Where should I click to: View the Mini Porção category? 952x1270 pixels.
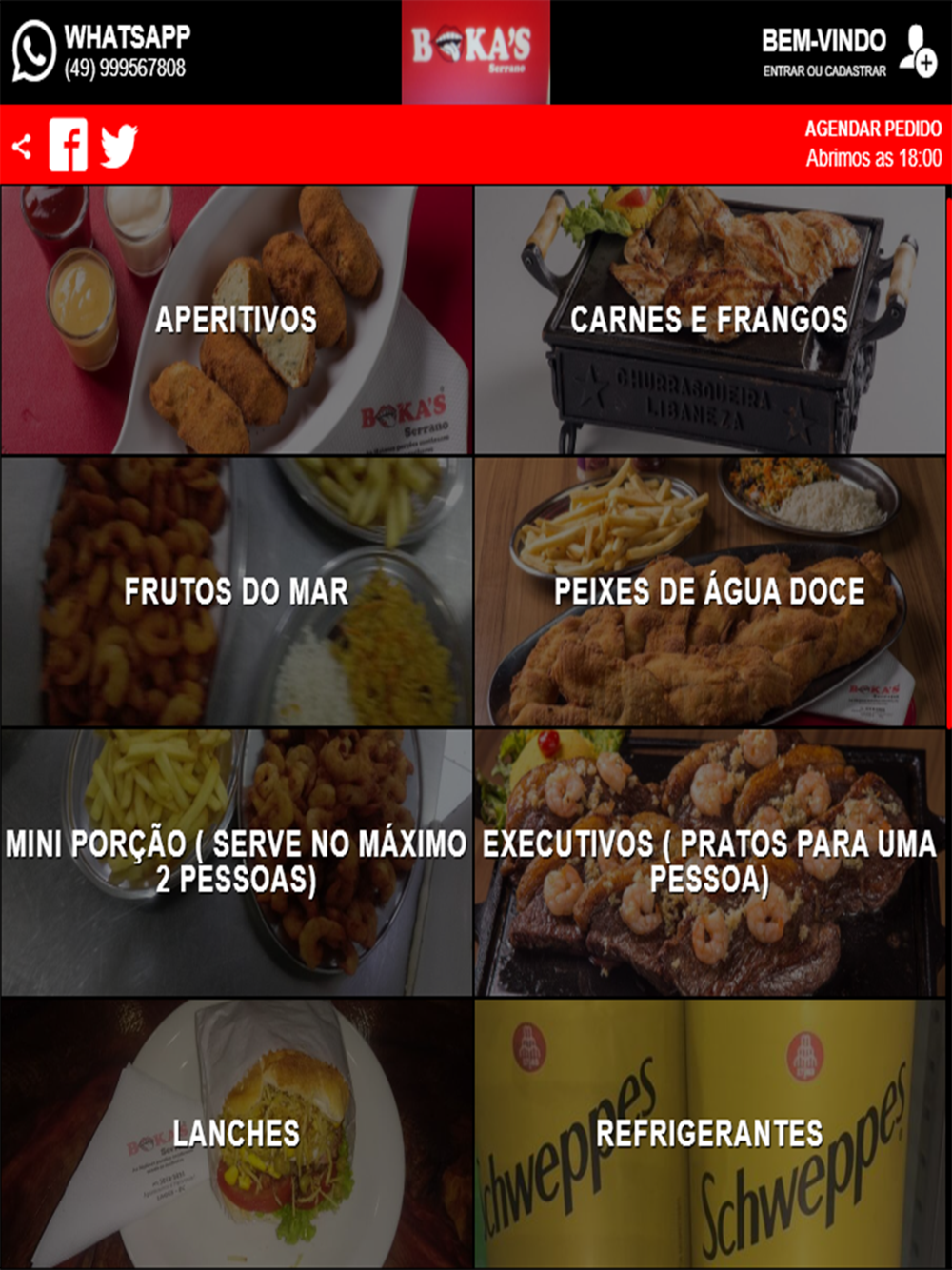pos(236,862)
